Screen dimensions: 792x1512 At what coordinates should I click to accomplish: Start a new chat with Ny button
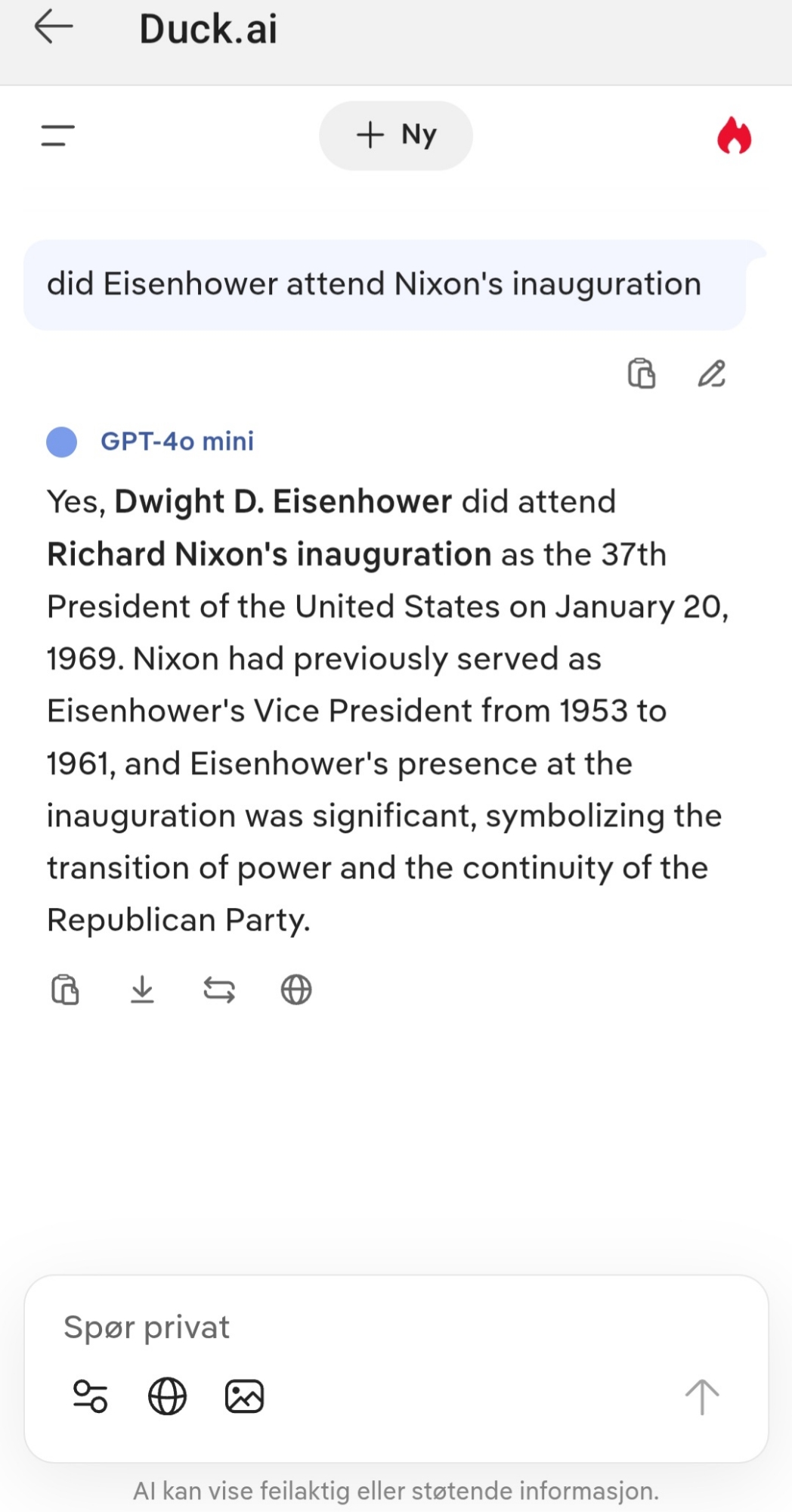tap(395, 135)
